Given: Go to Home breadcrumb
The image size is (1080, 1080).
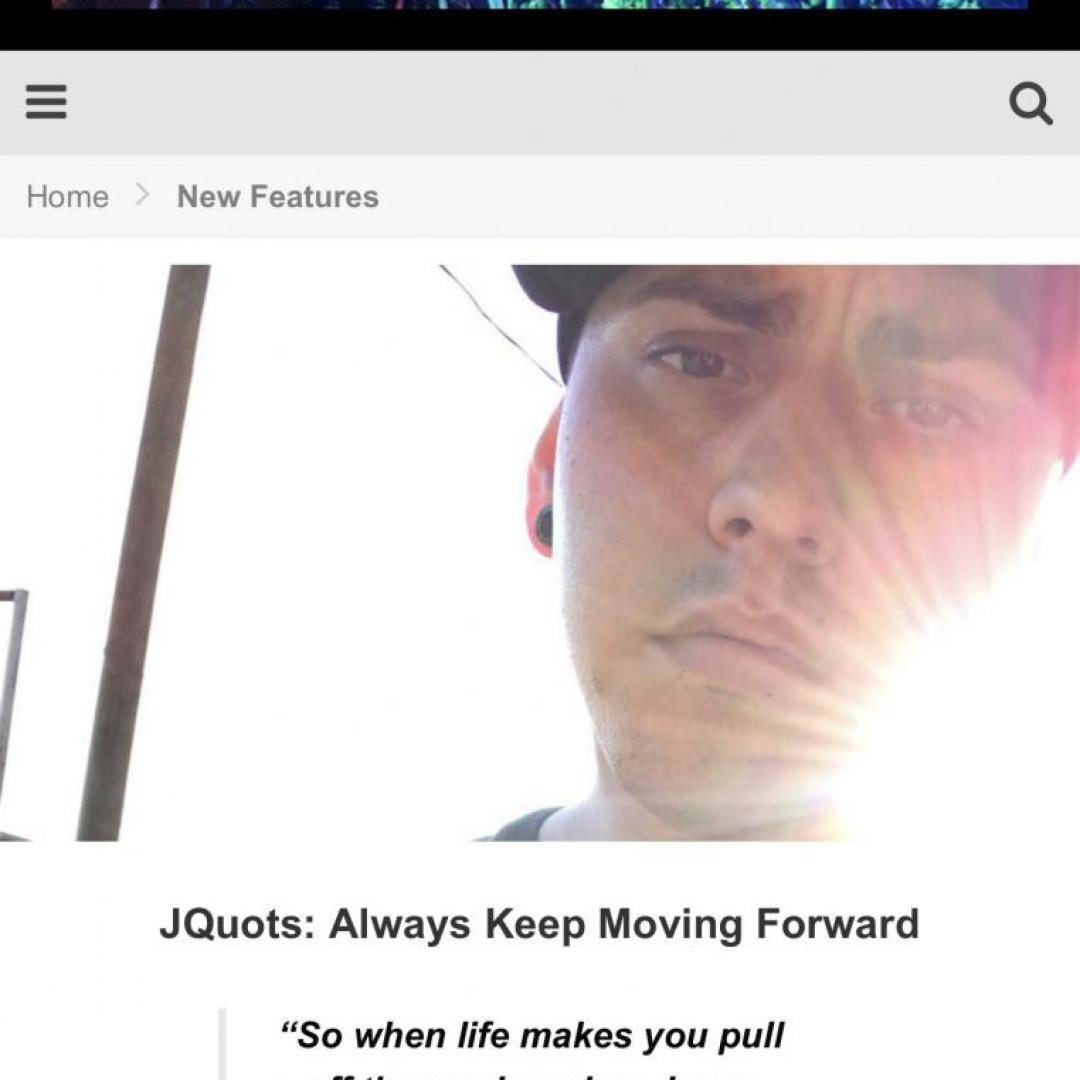Looking at the screenshot, I should pos(68,197).
